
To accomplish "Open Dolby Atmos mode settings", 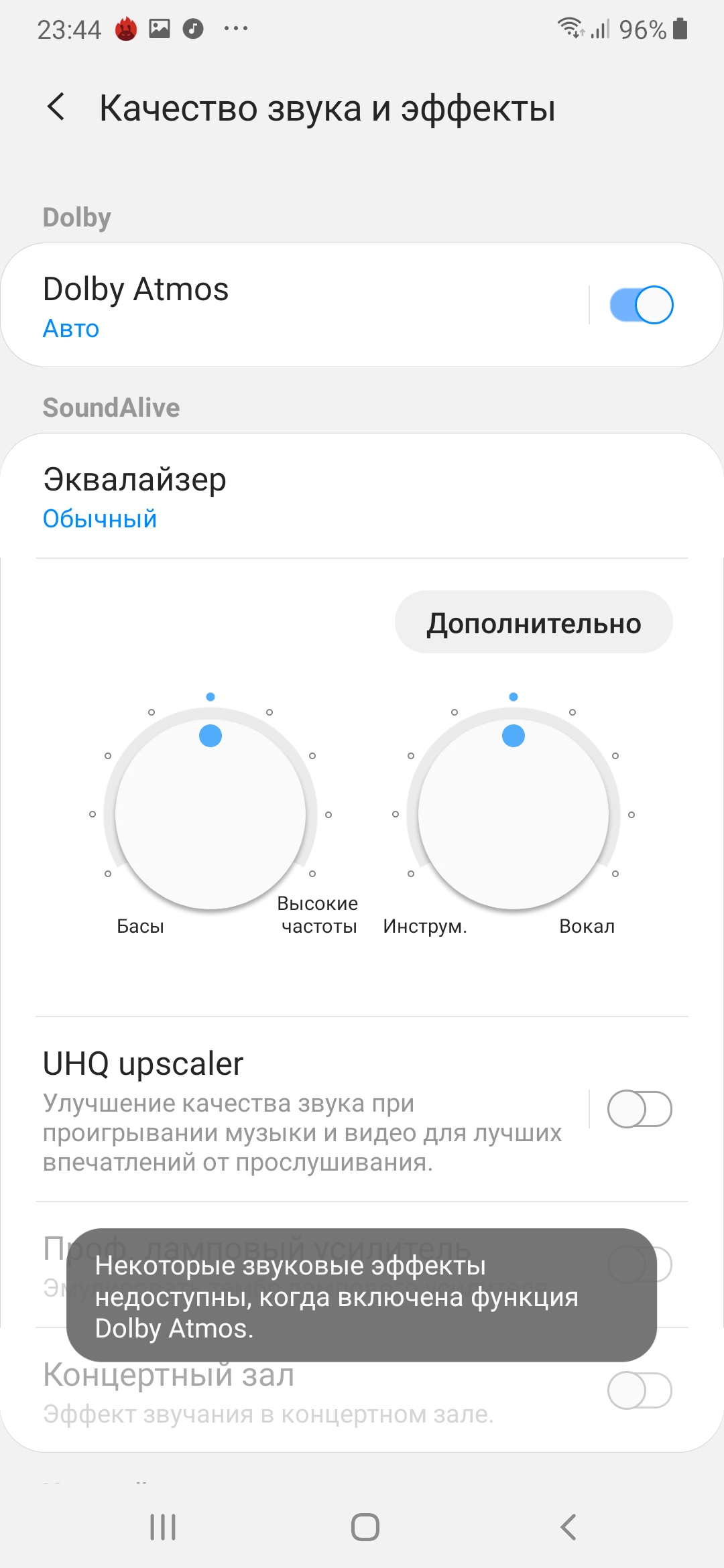I will point(295,306).
